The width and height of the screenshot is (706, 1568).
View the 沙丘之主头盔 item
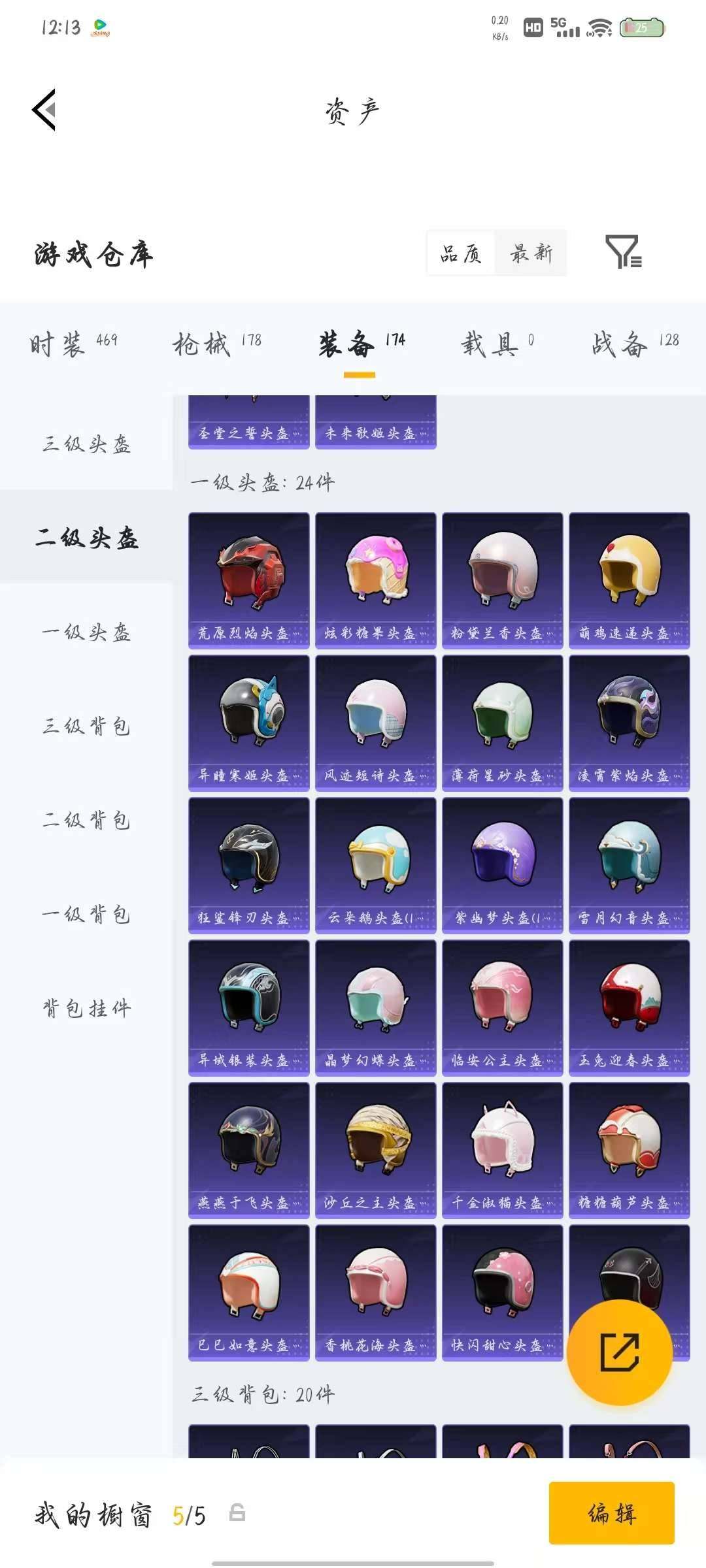[x=375, y=1150]
